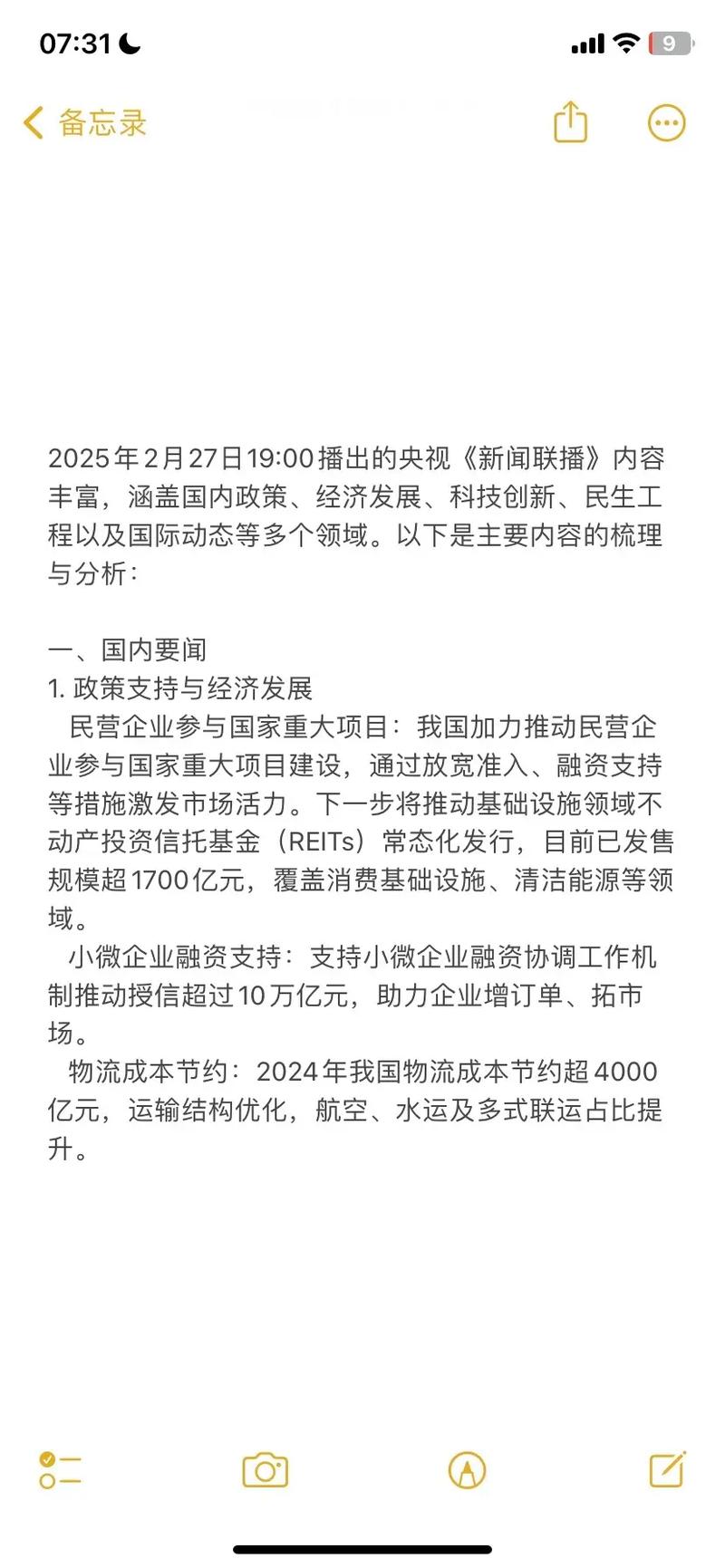The image size is (725, 1568).
Task: Place cursor on heading 一、国内要闻
Action: click(x=128, y=649)
